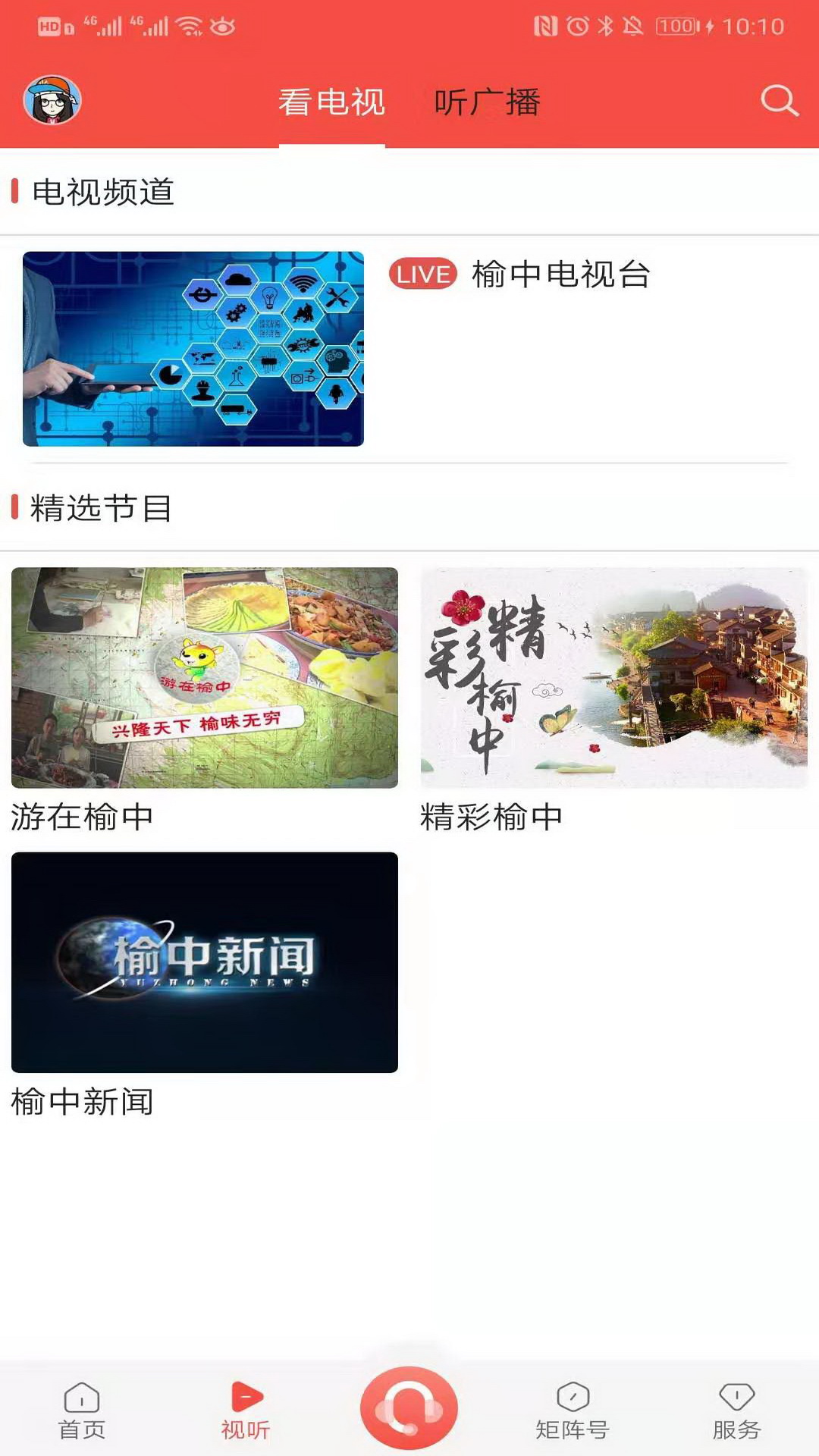
Task: Go to the 首页 tab
Action: (82, 1410)
